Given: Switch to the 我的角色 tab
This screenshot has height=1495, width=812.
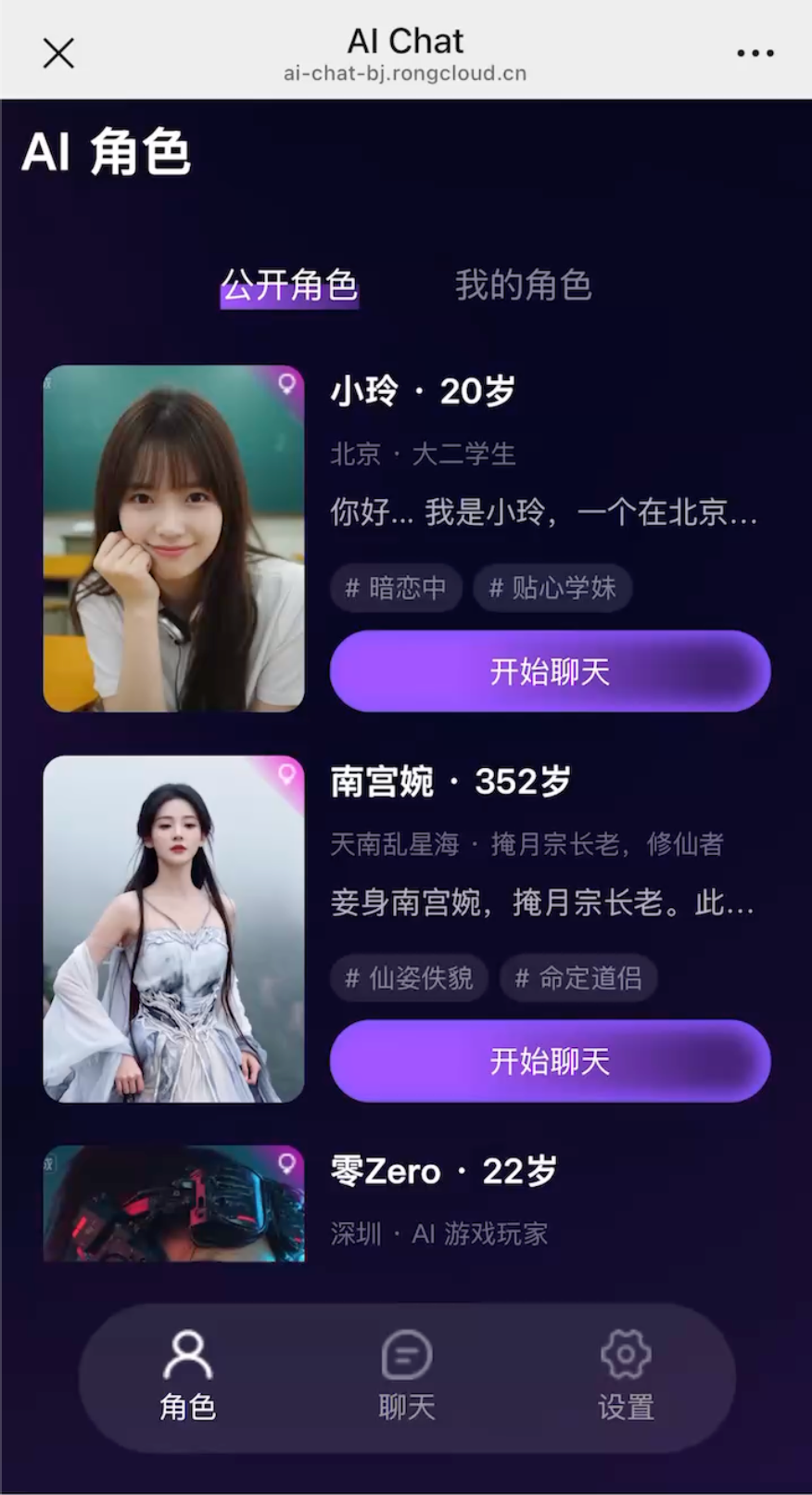Looking at the screenshot, I should pos(523,285).
